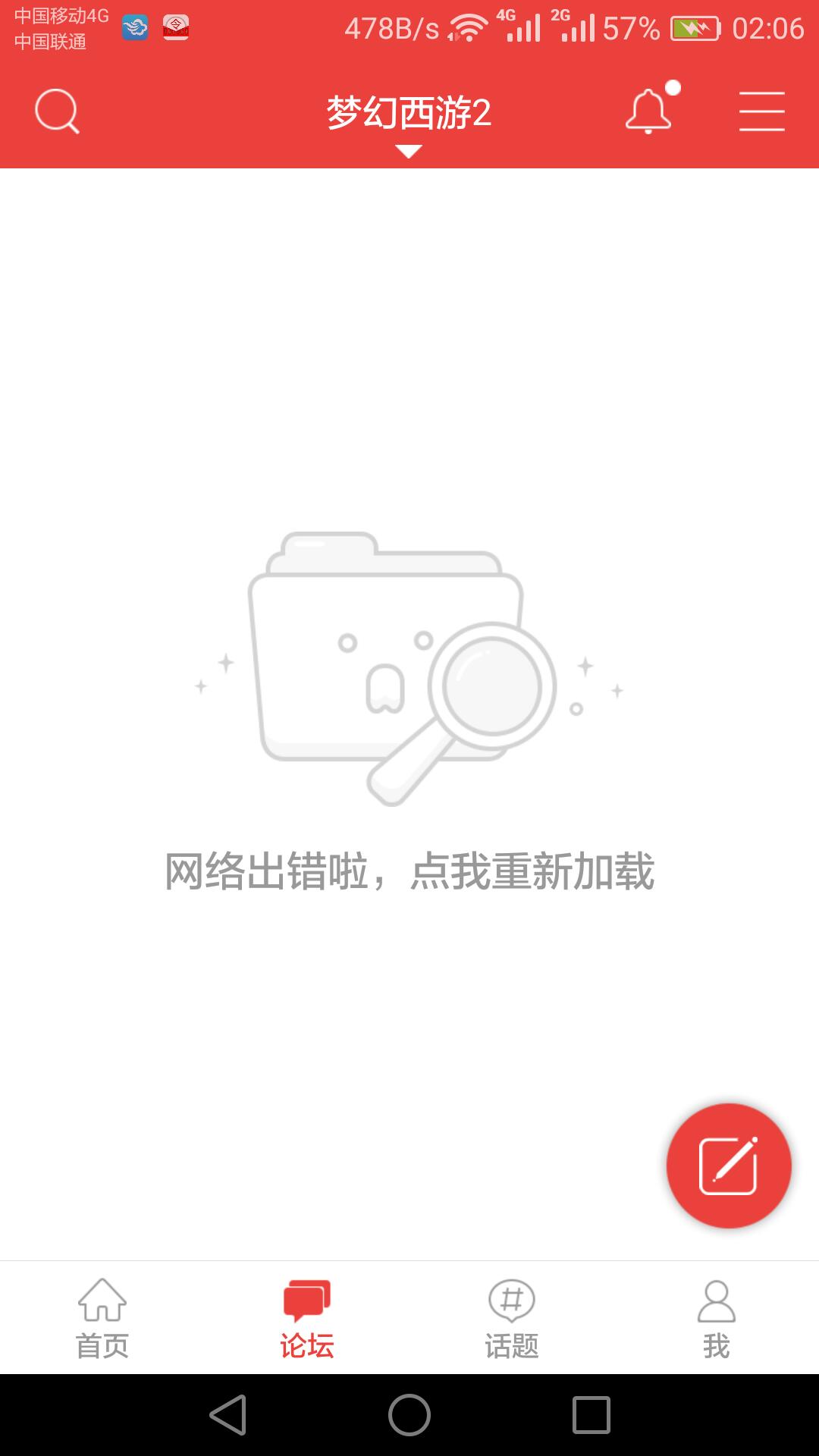This screenshot has width=819, height=1456.
Task: Open the hamburger menu
Action: coord(761,112)
